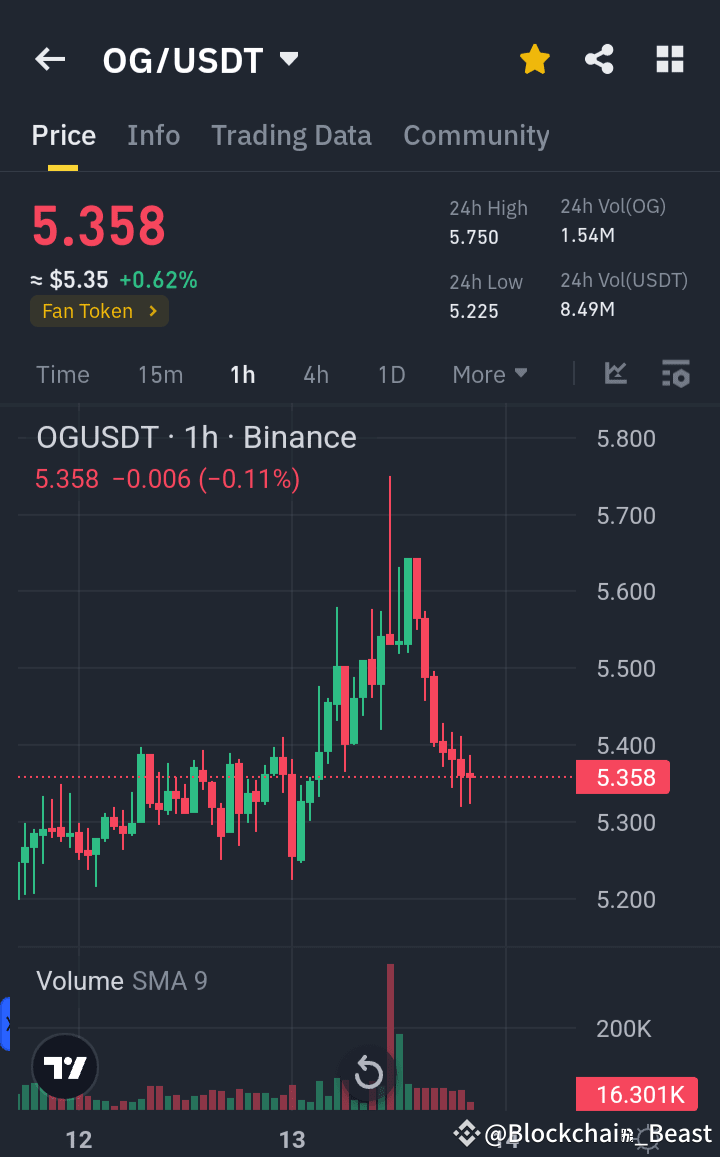Select the Info tab
Screen dimensions: 720x1157
pos(153,135)
